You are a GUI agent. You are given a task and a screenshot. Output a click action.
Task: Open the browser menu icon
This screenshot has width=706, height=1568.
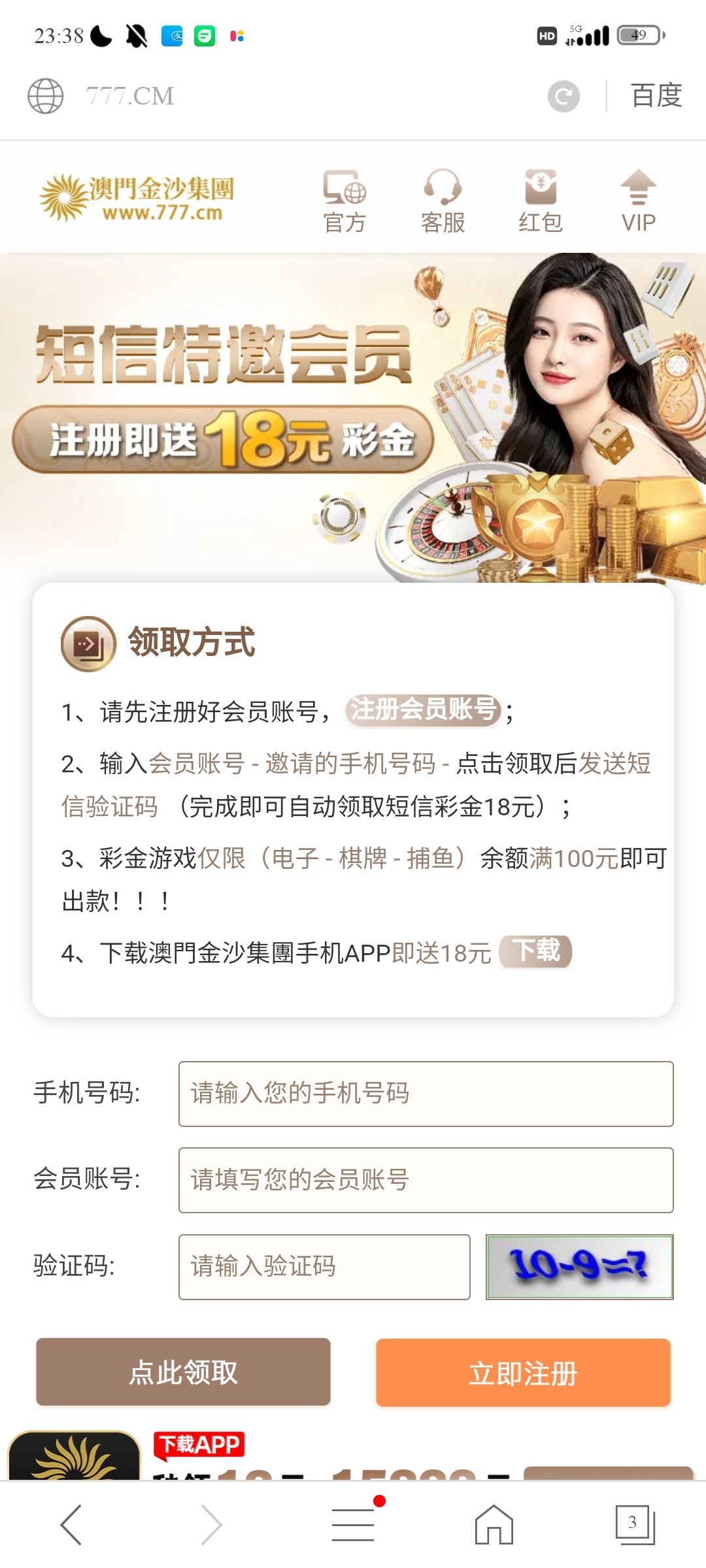pyautogui.click(x=354, y=1524)
